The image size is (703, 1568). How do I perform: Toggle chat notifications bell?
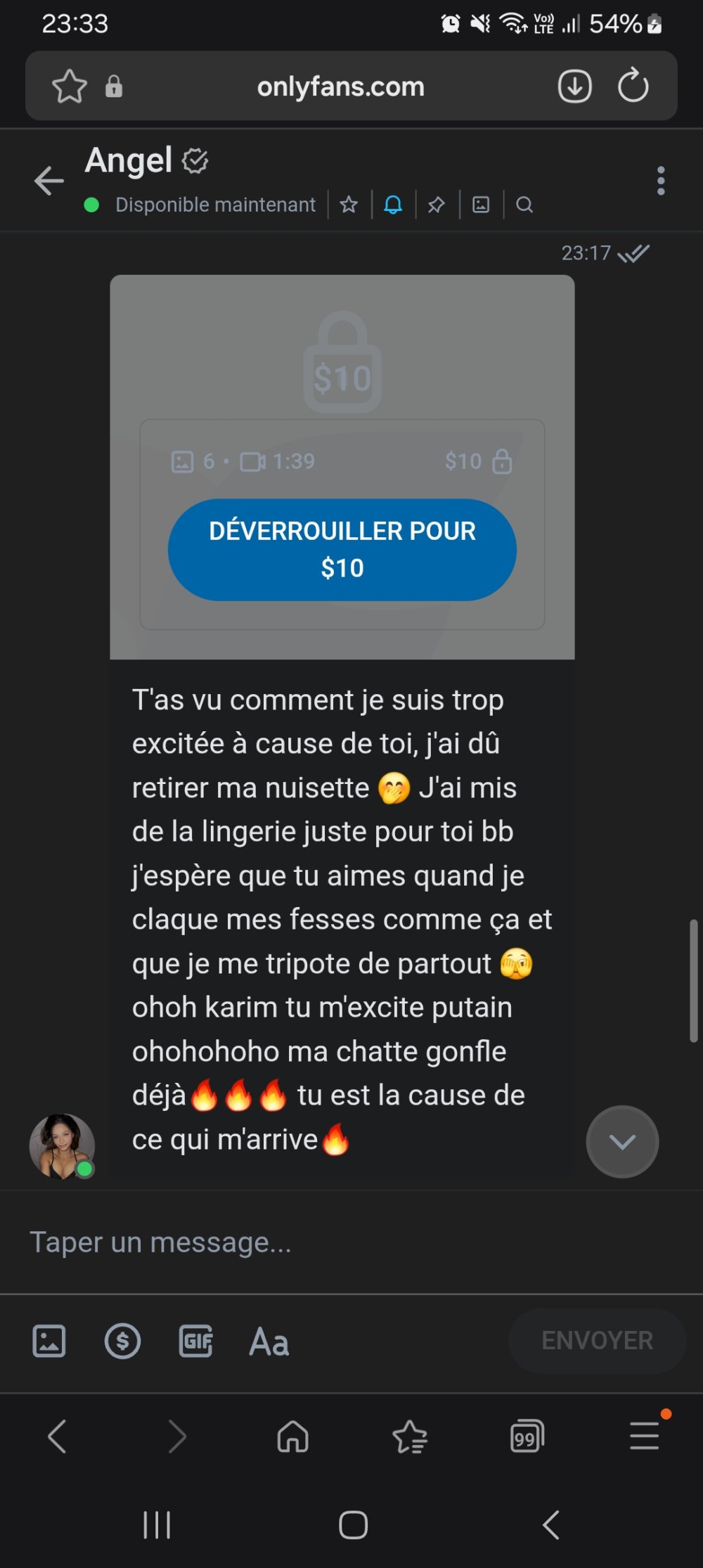point(393,205)
